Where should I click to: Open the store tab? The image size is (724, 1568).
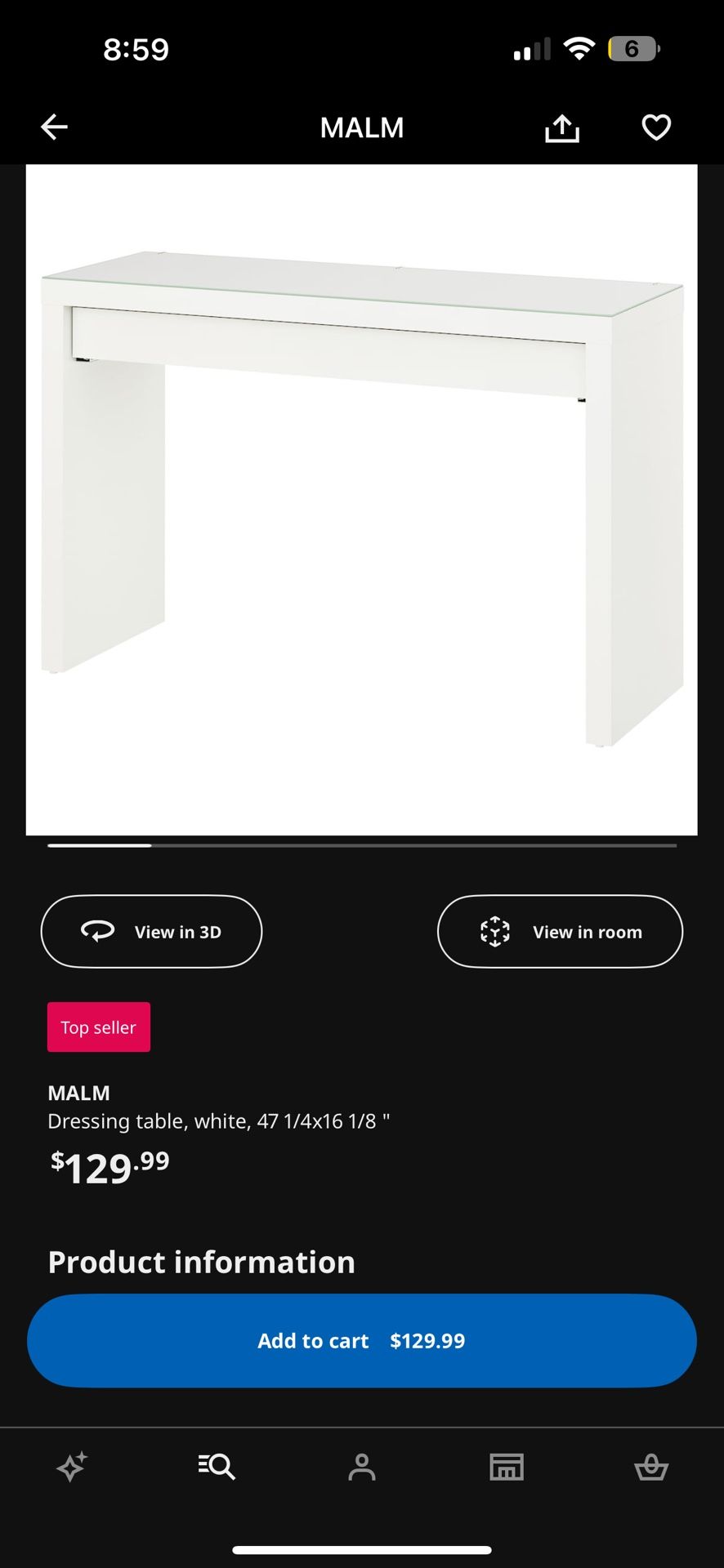click(507, 1467)
